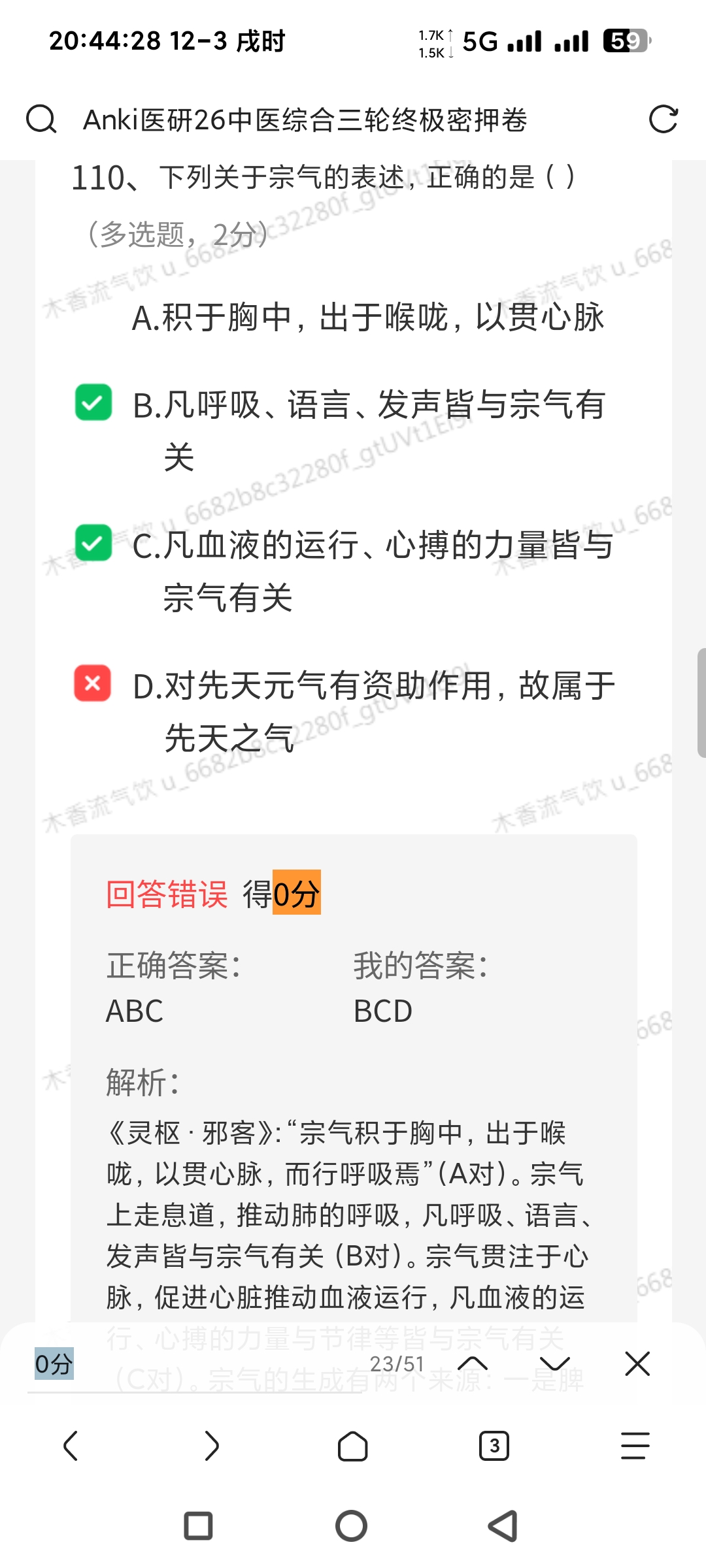Viewport: 706px width, 1568px height.
Task: Tap the system recent apps square button
Action: 199,1526
